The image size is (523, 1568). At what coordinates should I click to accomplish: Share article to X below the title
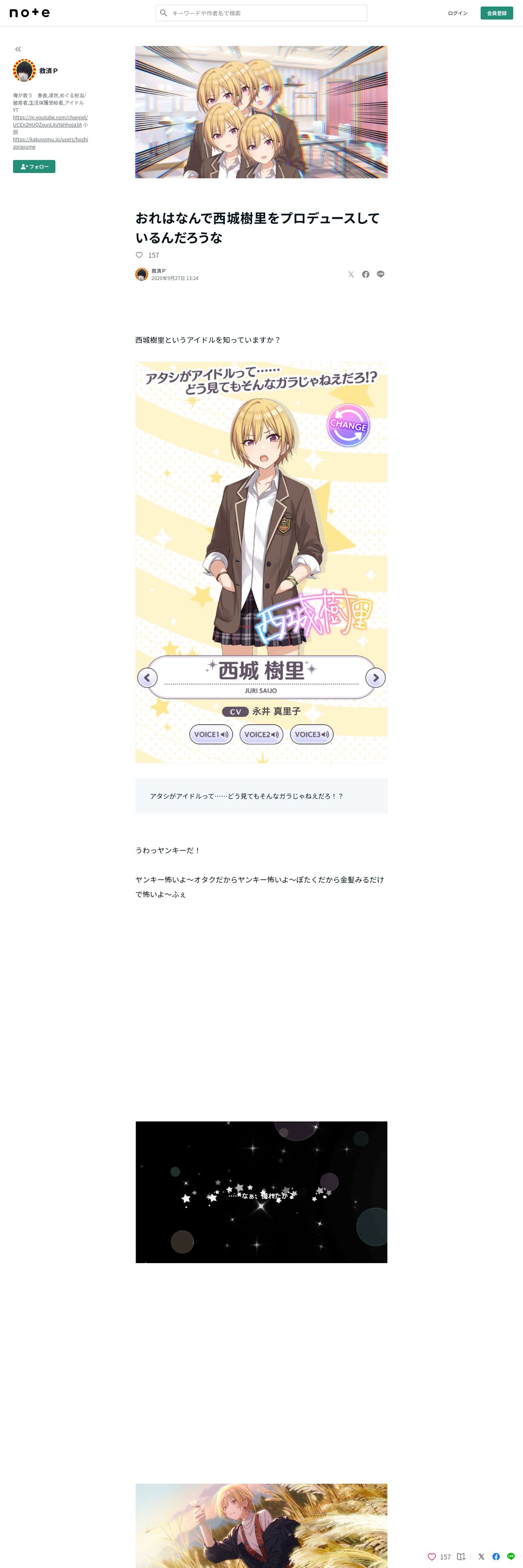[x=351, y=274]
